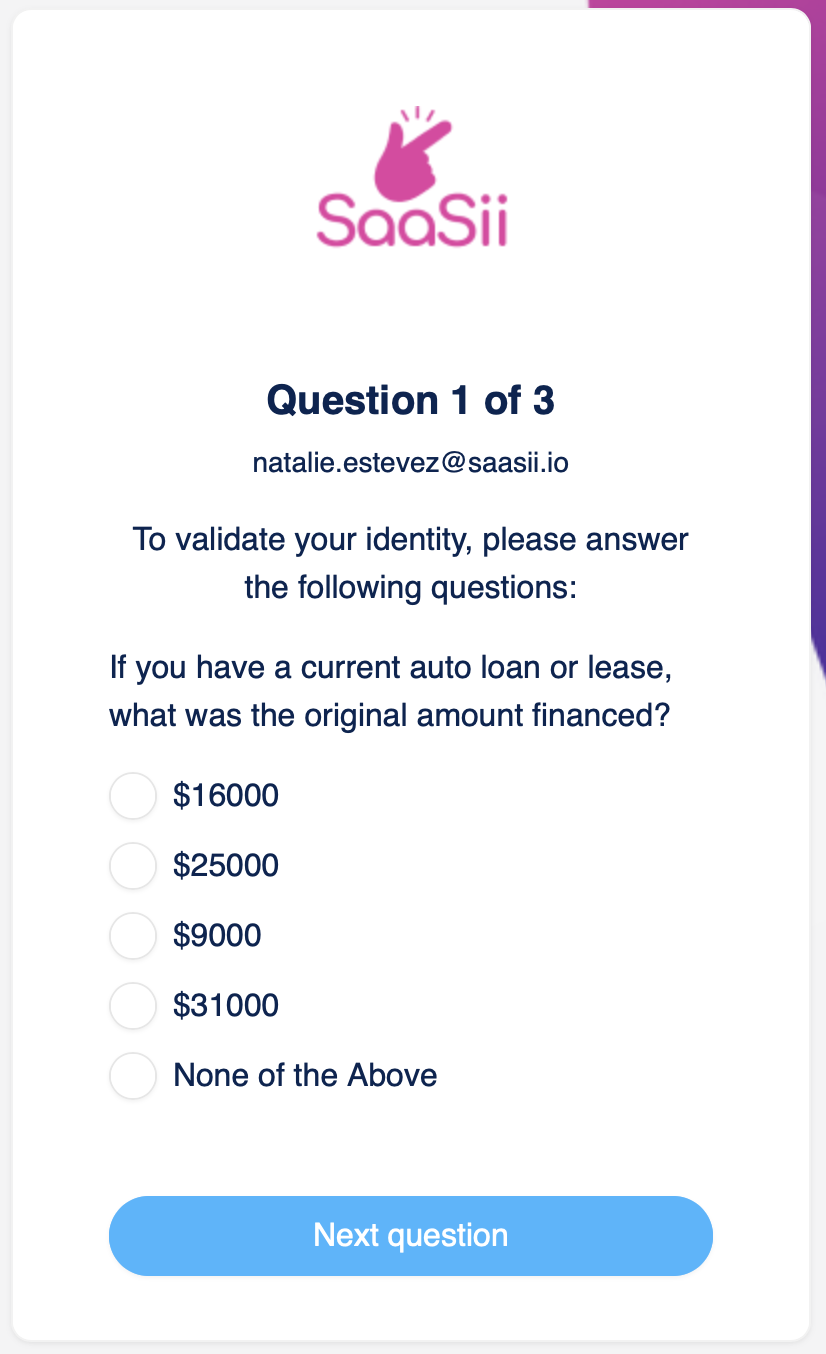Select the $16000 option
Screen dimensions: 826x1354
133,796
